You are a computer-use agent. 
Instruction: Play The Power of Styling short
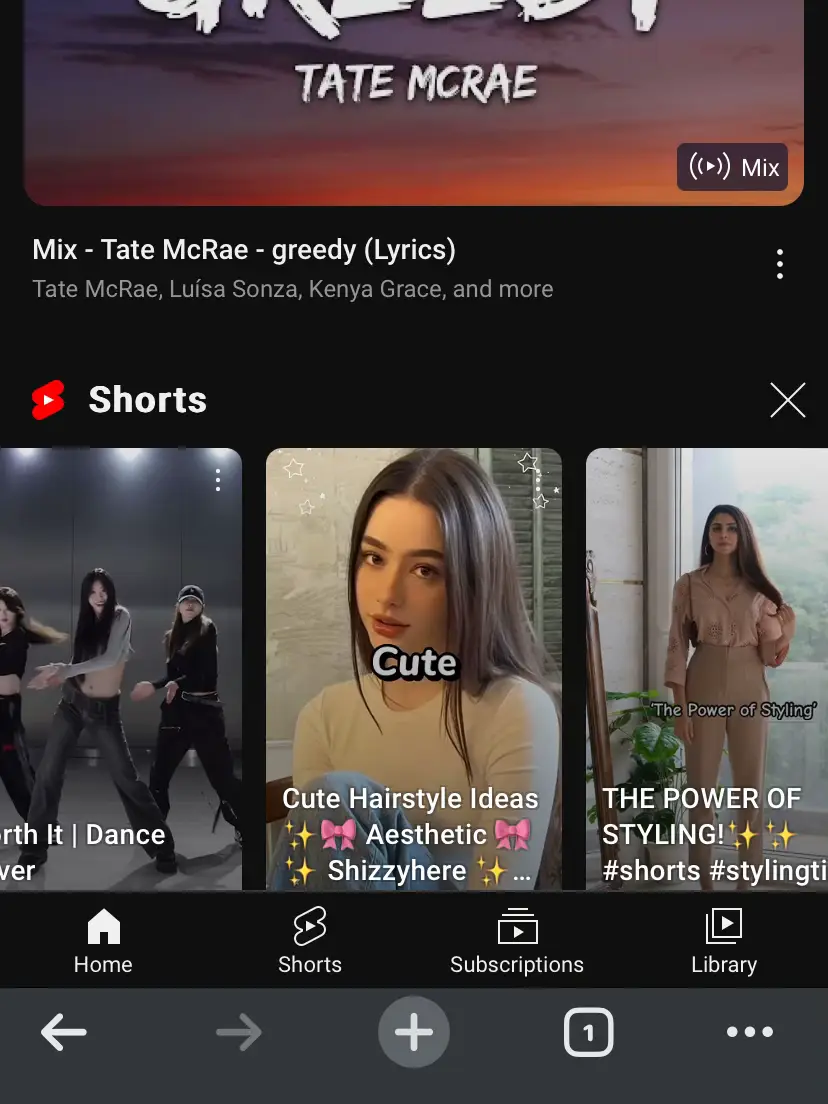(708, 670)
